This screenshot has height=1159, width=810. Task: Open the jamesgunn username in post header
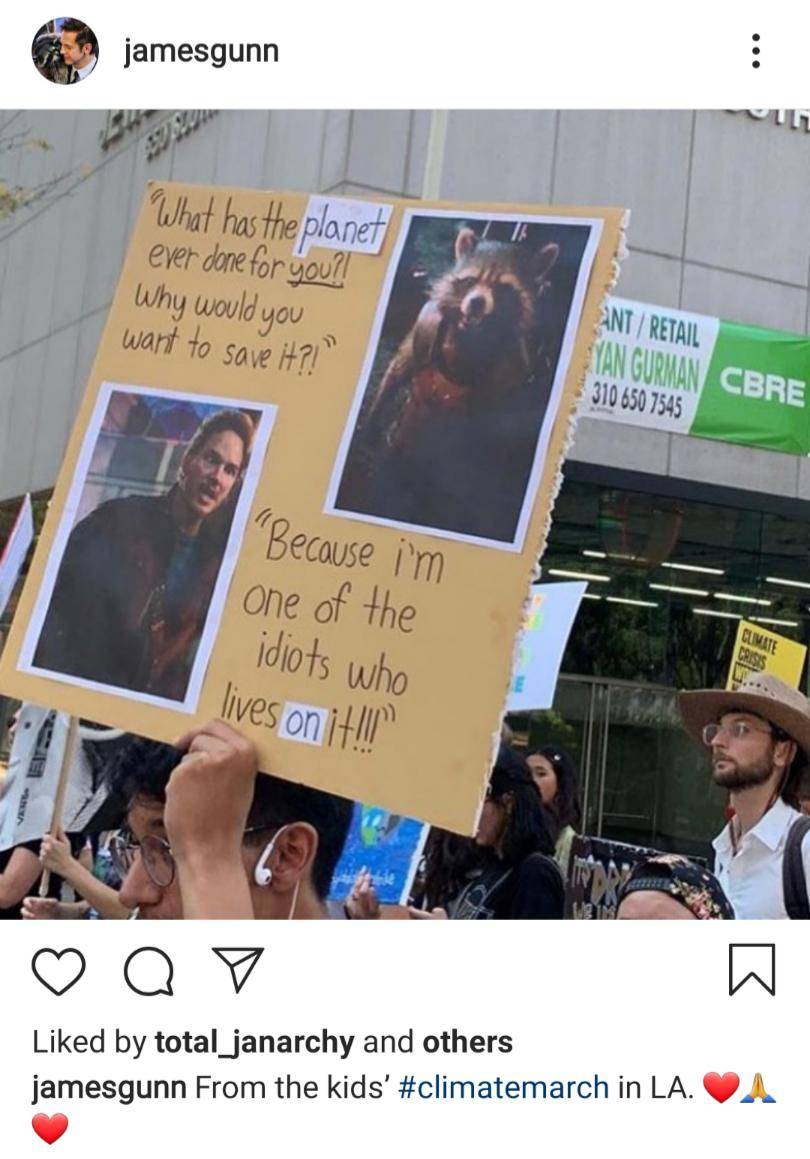coord(201,51)
